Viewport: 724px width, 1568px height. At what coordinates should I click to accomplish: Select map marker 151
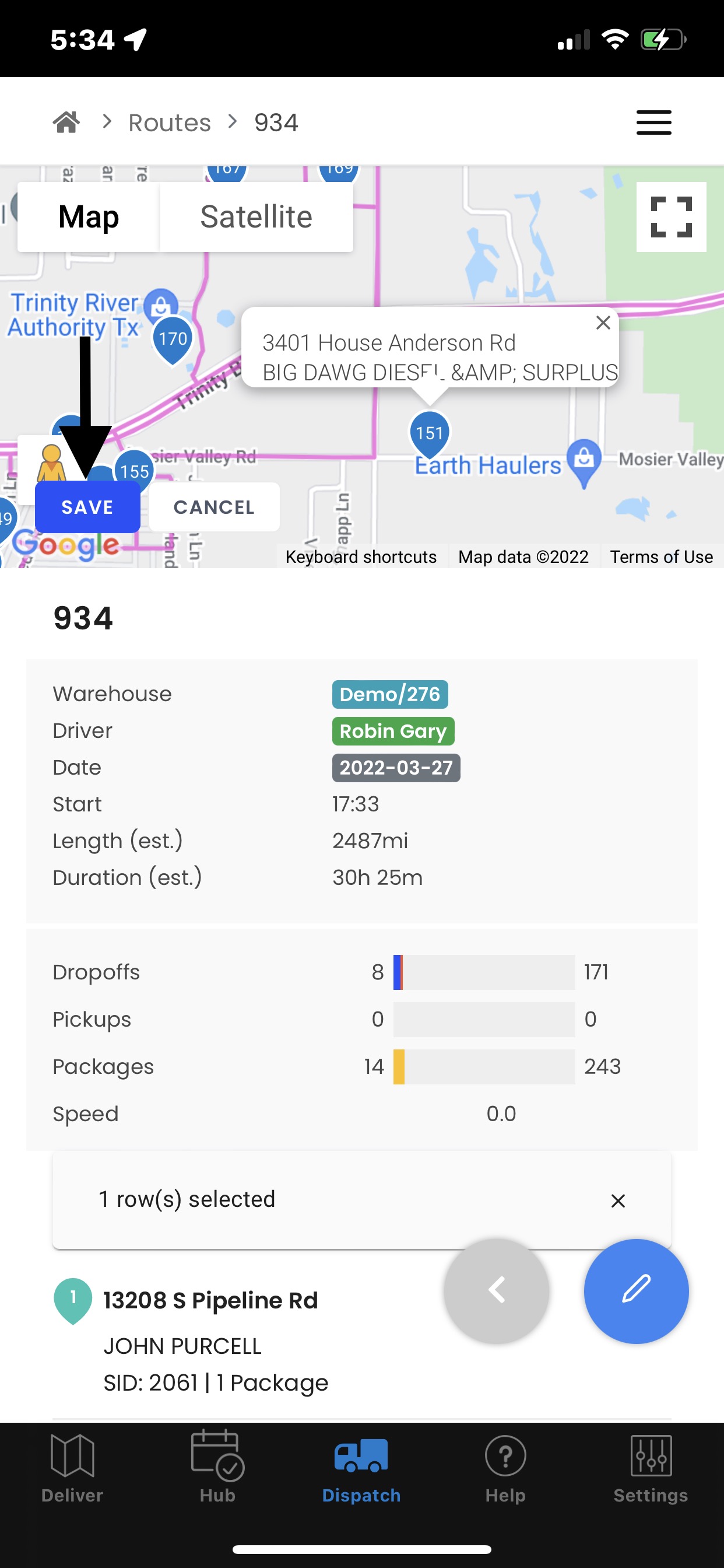(x=430, y=433)
